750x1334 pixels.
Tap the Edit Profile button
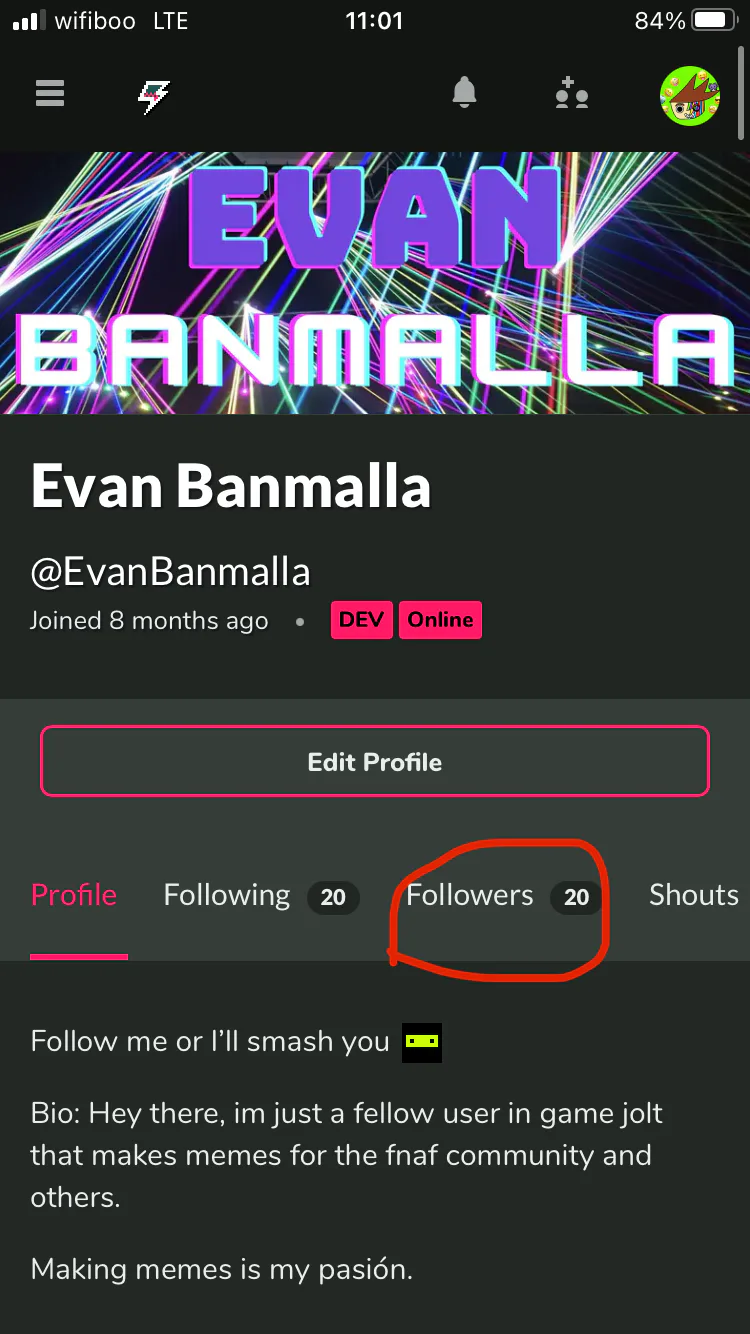tap(375, 762)
